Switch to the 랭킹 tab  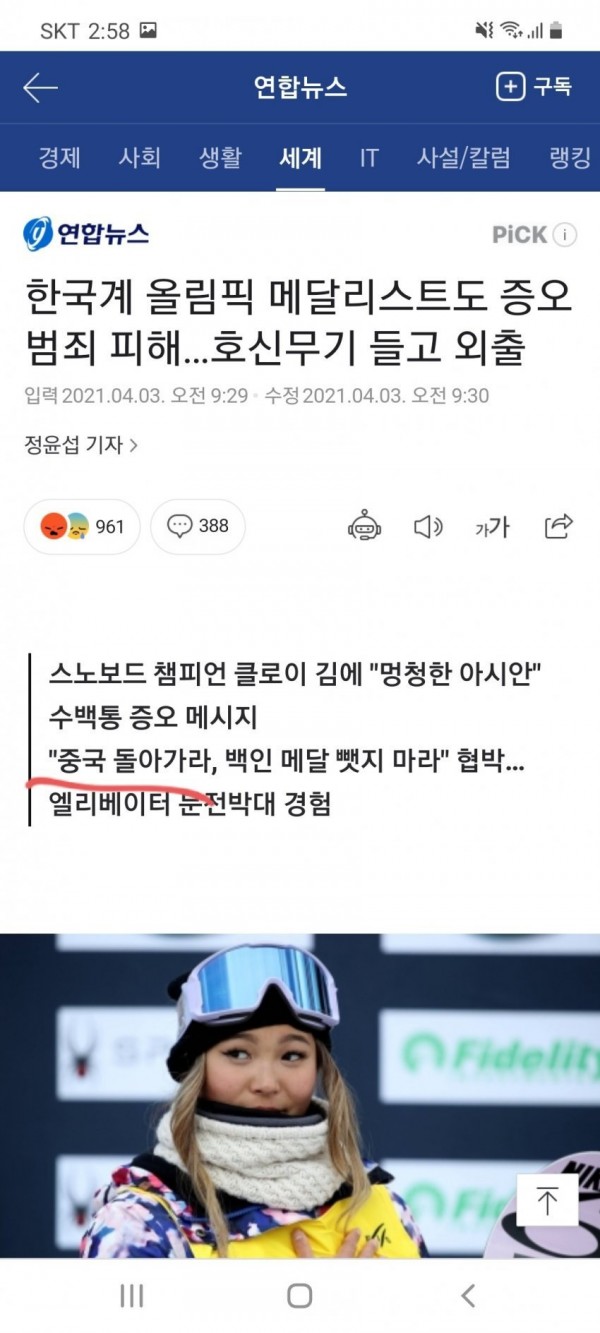(x=570, y=157)
